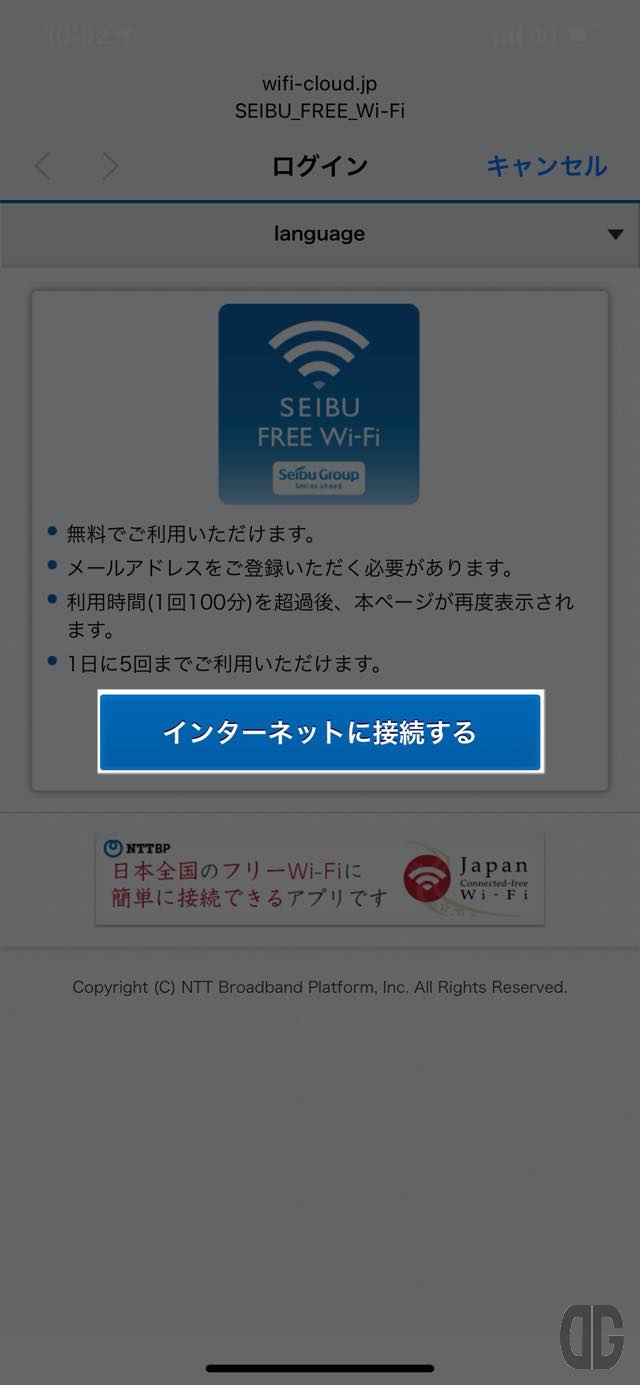Open the Japan Connected-free Wi-Fi banner
The width and height of the screenshot is (640, 1385).
pos(320,878)
